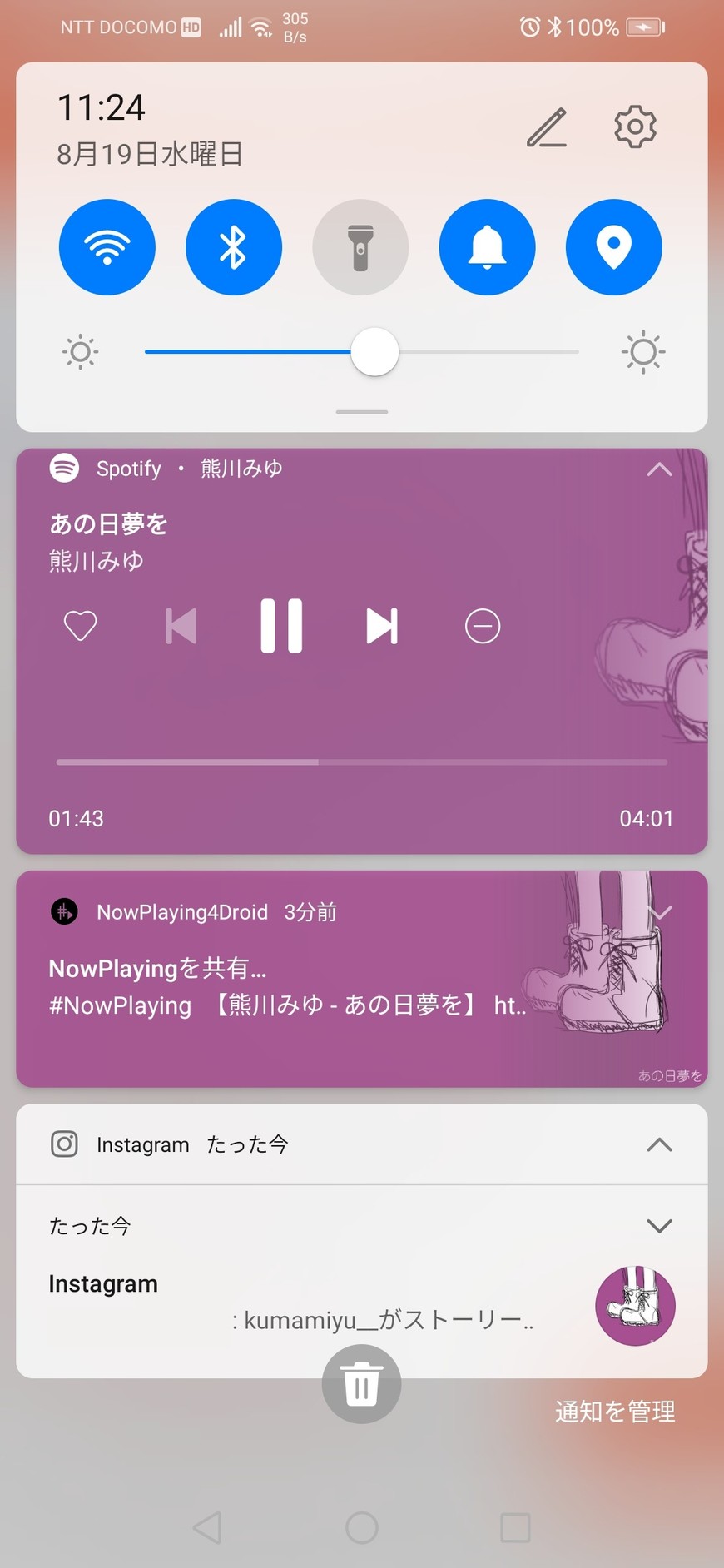Toggle the sound bell tile
Viewport: 724px width, 1568px height.
pyautogui.click(x=487, y=247)
